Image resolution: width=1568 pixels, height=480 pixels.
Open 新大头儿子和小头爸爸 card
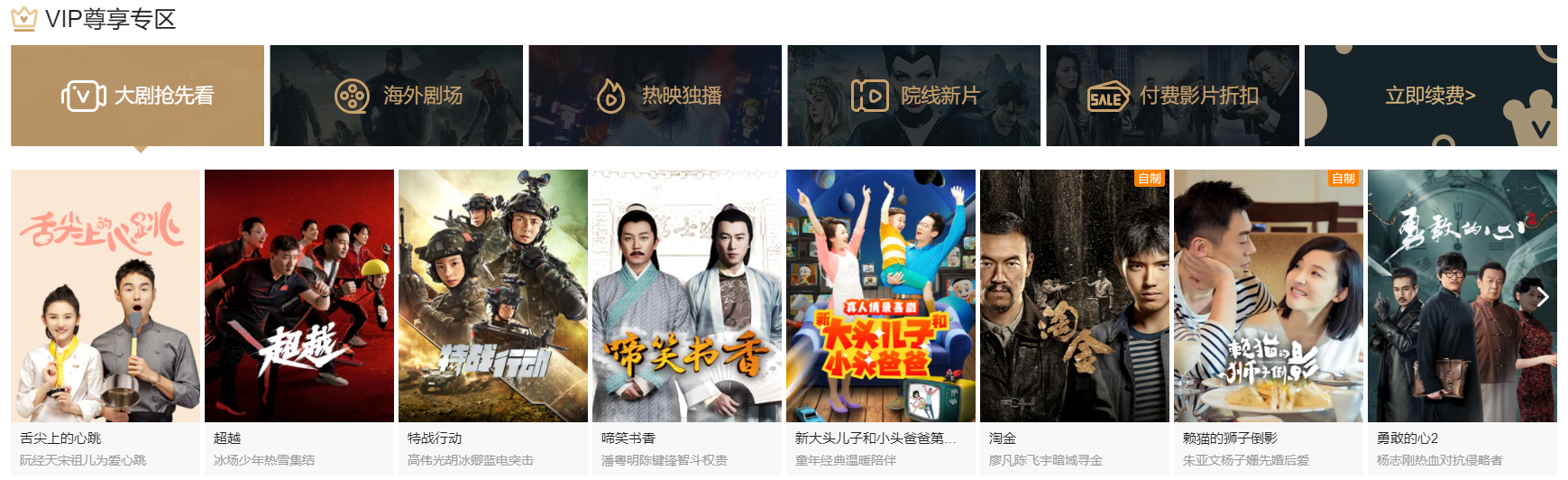(x=881, y=296)
